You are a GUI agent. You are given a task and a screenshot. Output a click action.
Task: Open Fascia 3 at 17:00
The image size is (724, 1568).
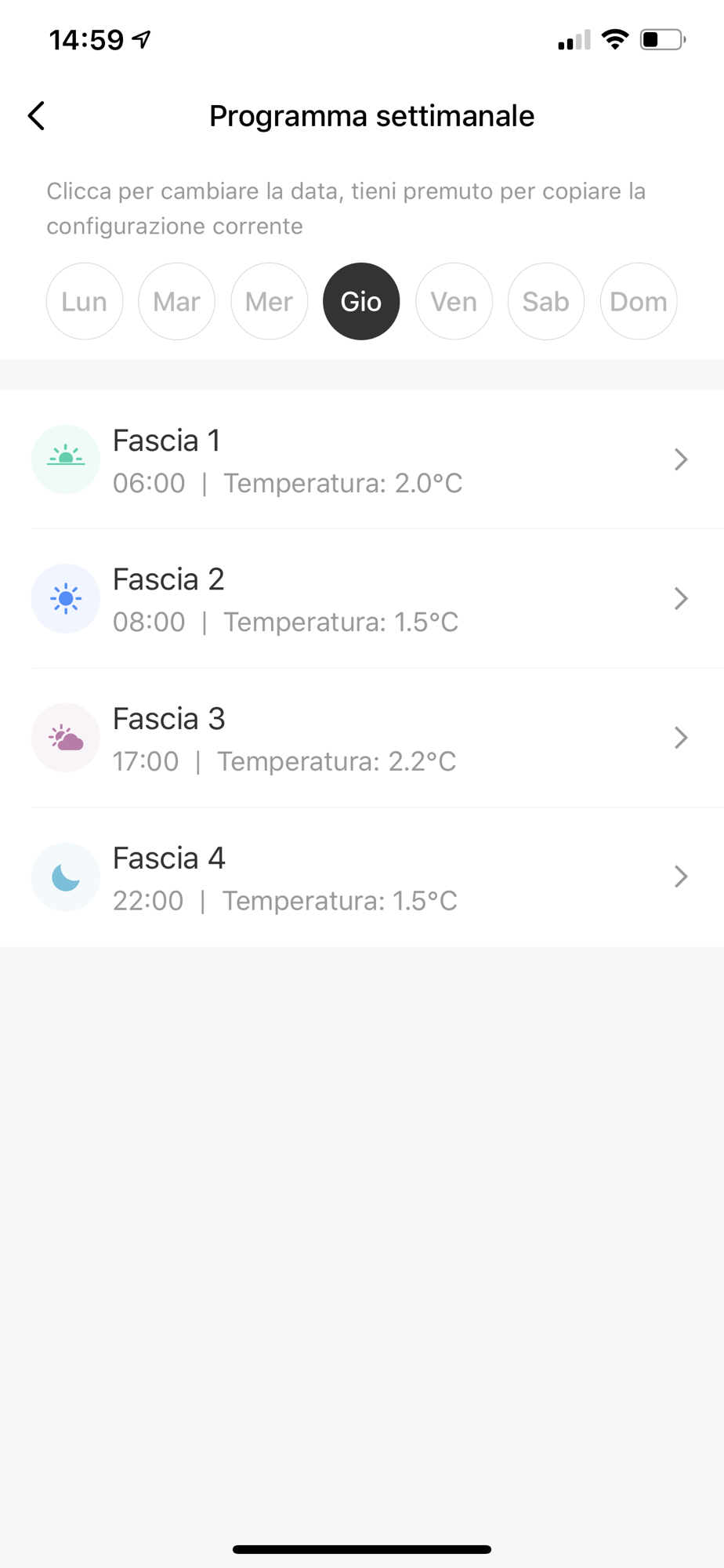pos(360,738)
